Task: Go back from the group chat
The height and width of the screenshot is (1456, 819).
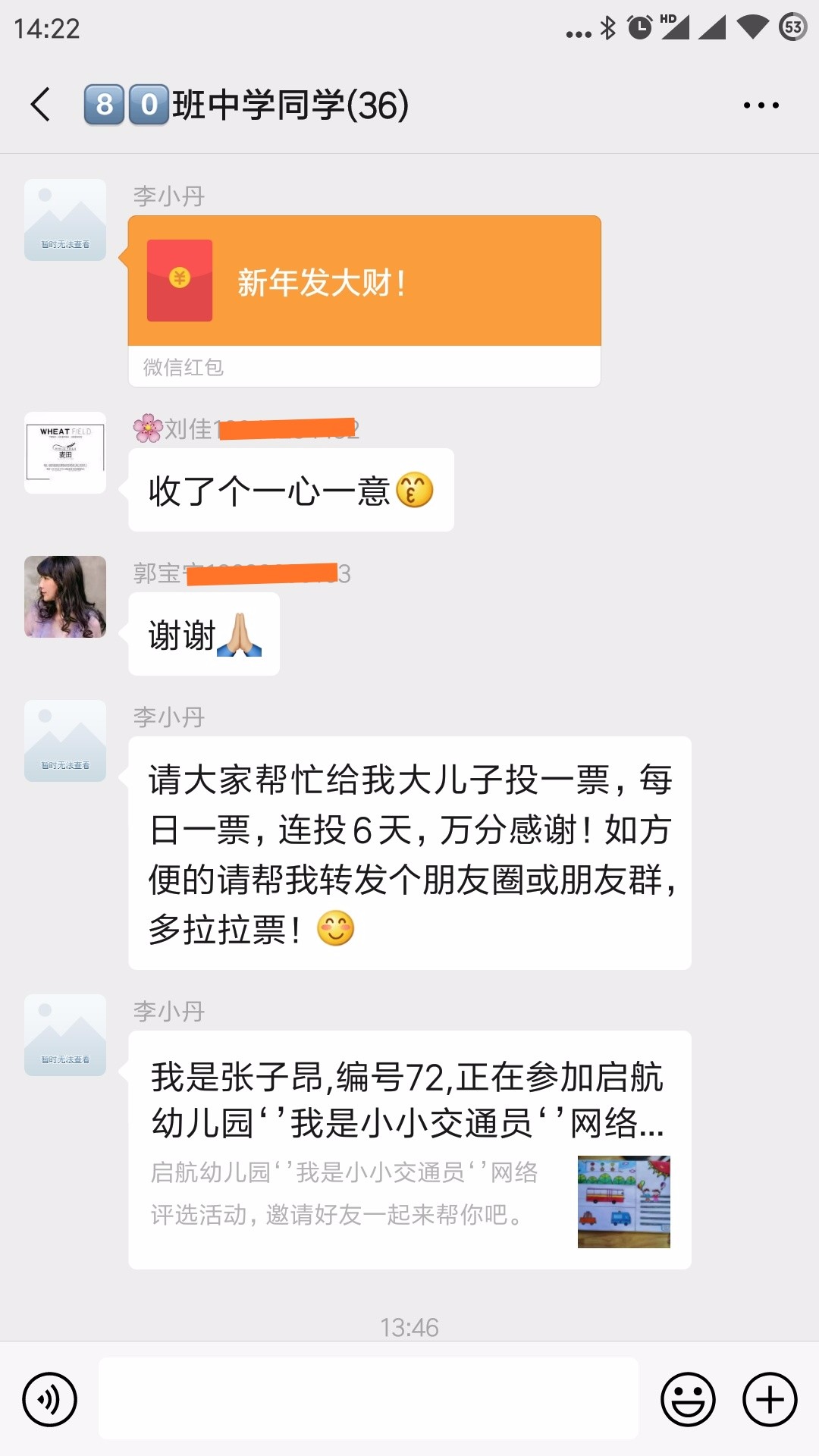Action: pos(41,105)
